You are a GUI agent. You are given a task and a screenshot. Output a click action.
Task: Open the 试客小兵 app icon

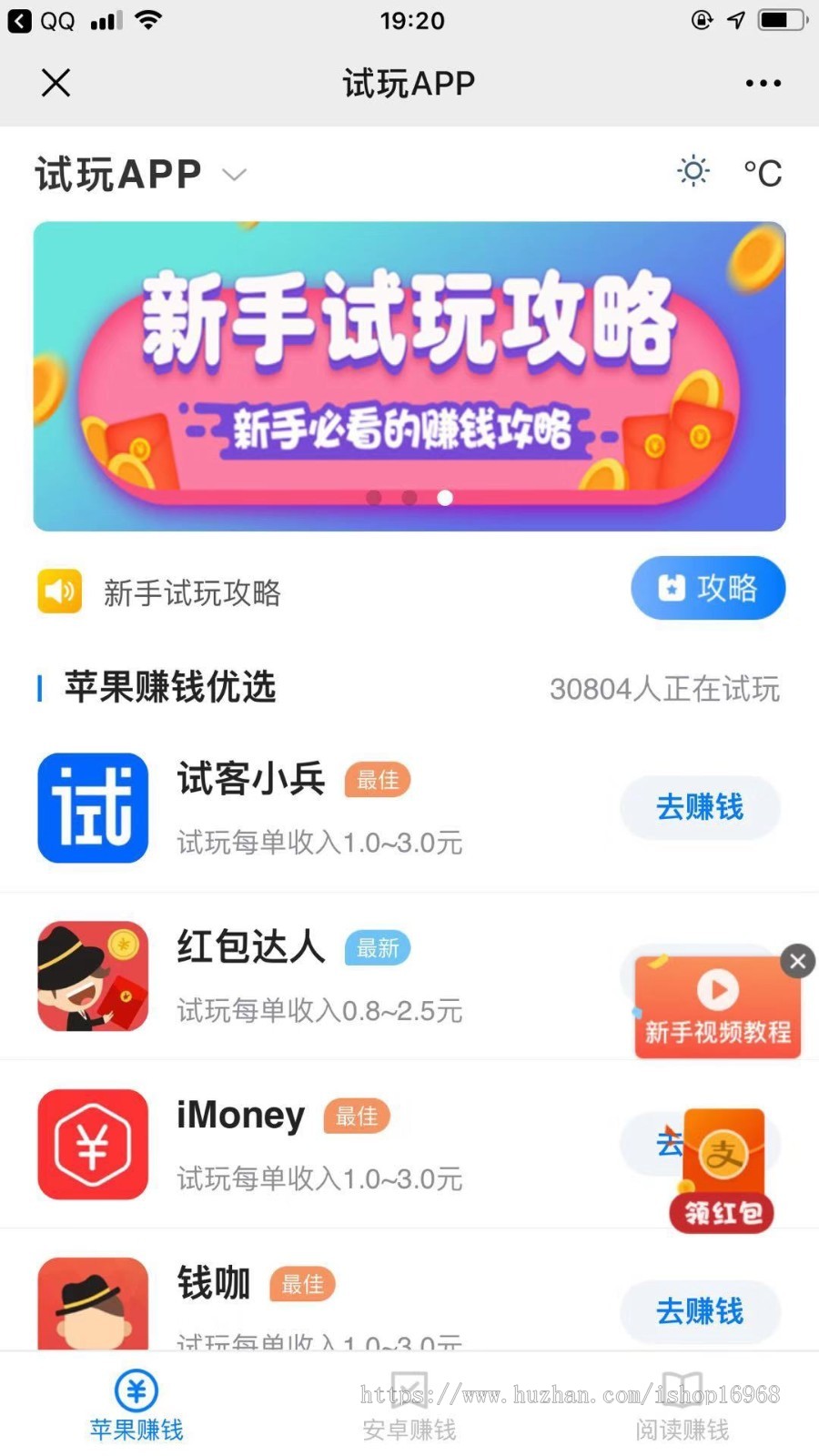point(92,808)
